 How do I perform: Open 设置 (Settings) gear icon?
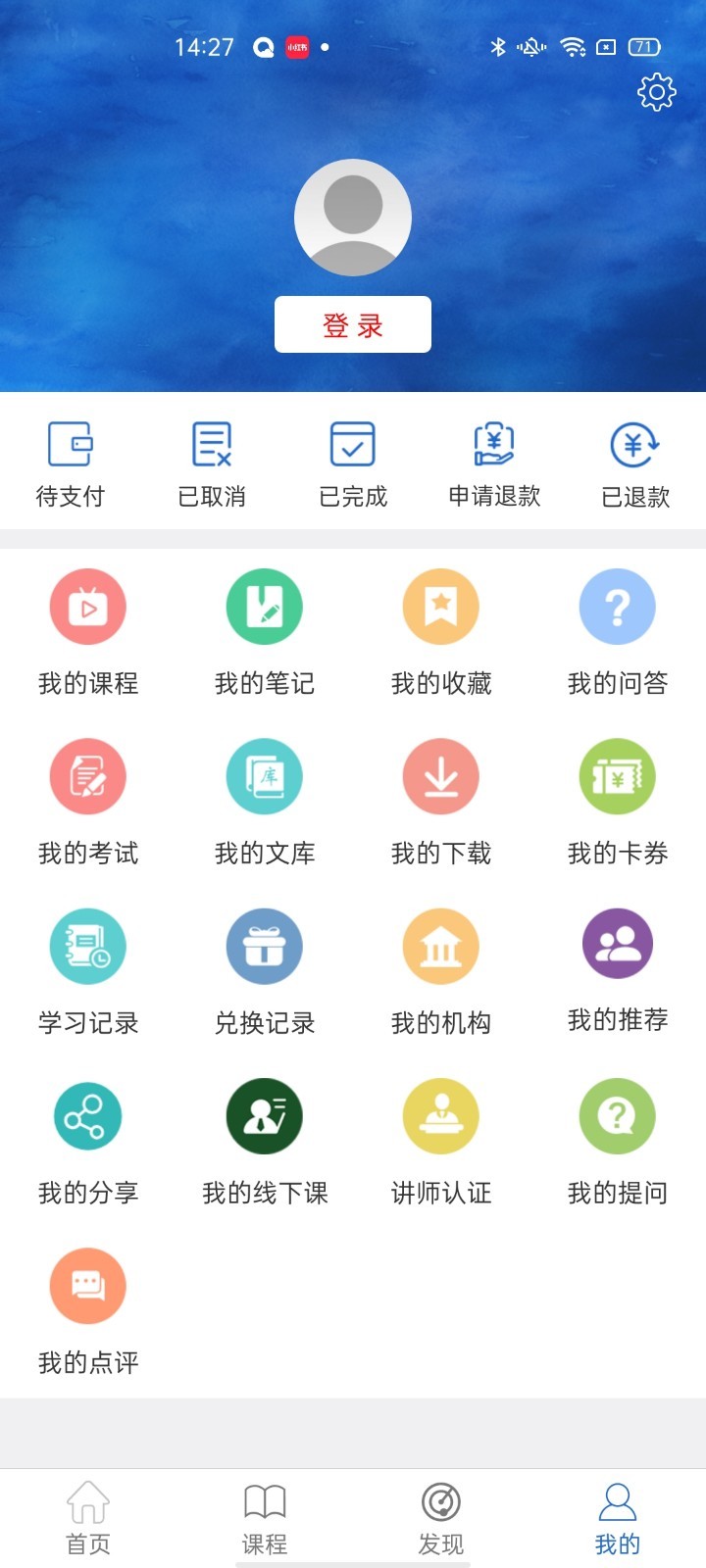coord(656,92)
